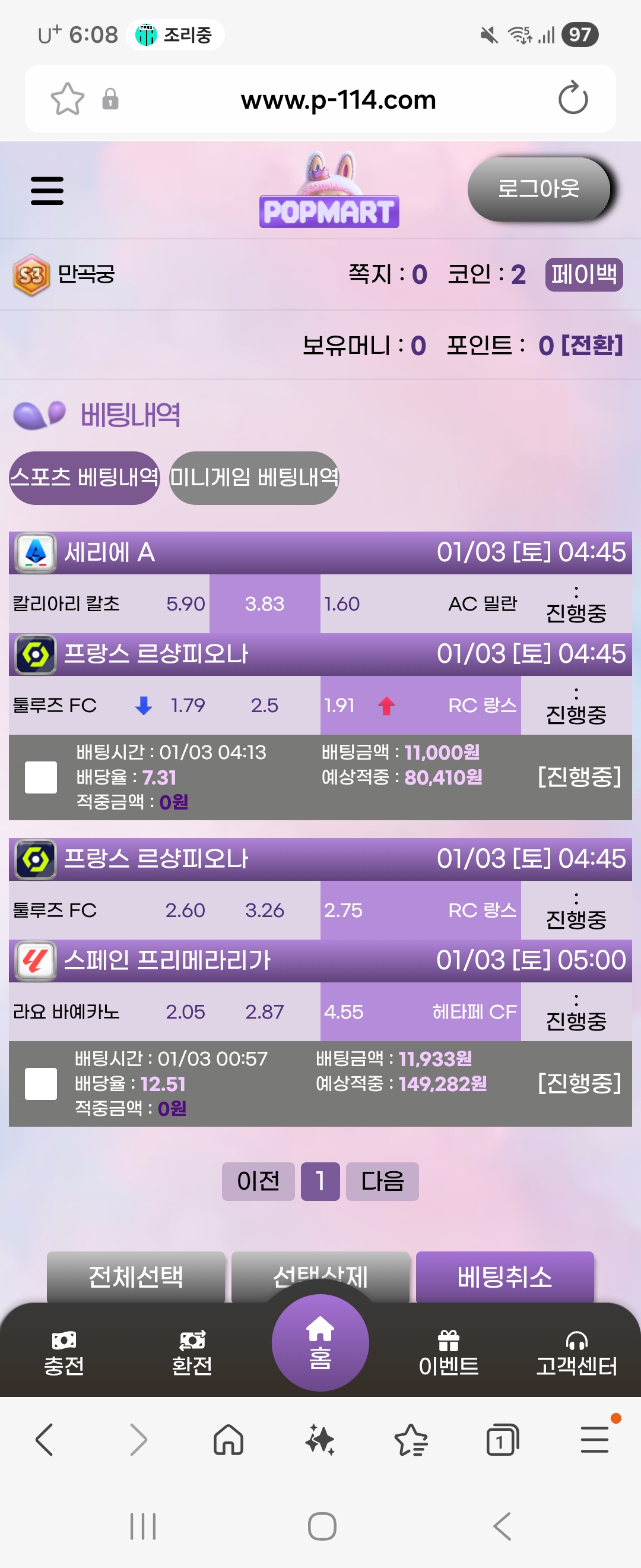Open the hamburger navigation menu
The image size is (641, 1568).
pyautogui.click(x=47, y=191)
